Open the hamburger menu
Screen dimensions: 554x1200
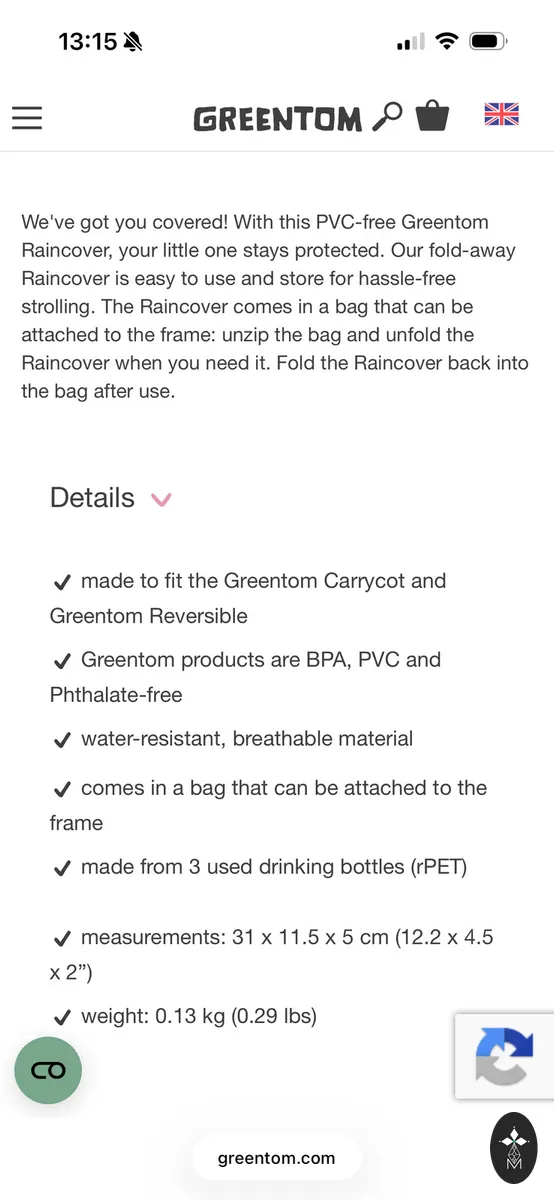coord(27,118)
